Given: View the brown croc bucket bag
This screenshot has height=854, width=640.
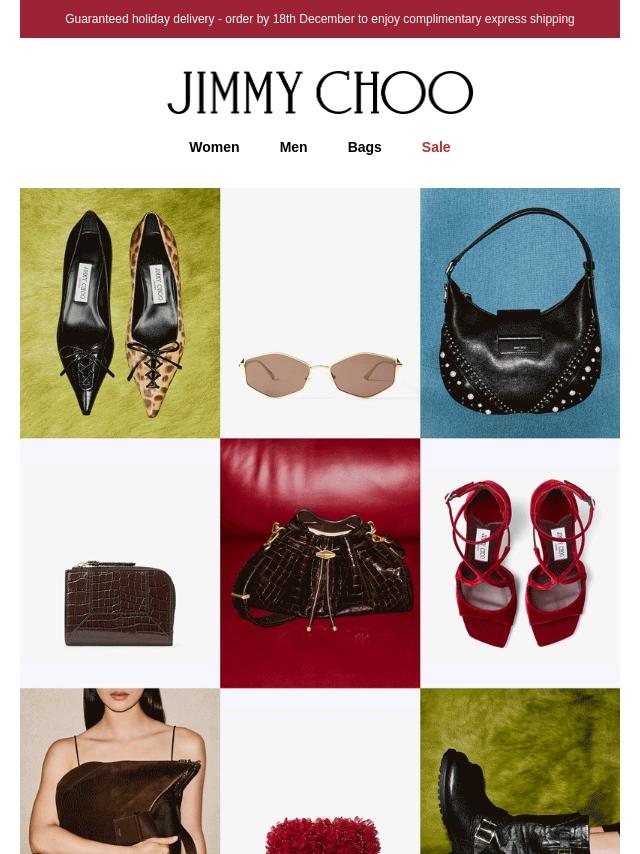Looking at the screenshot, I should click(x=320, y=563).
